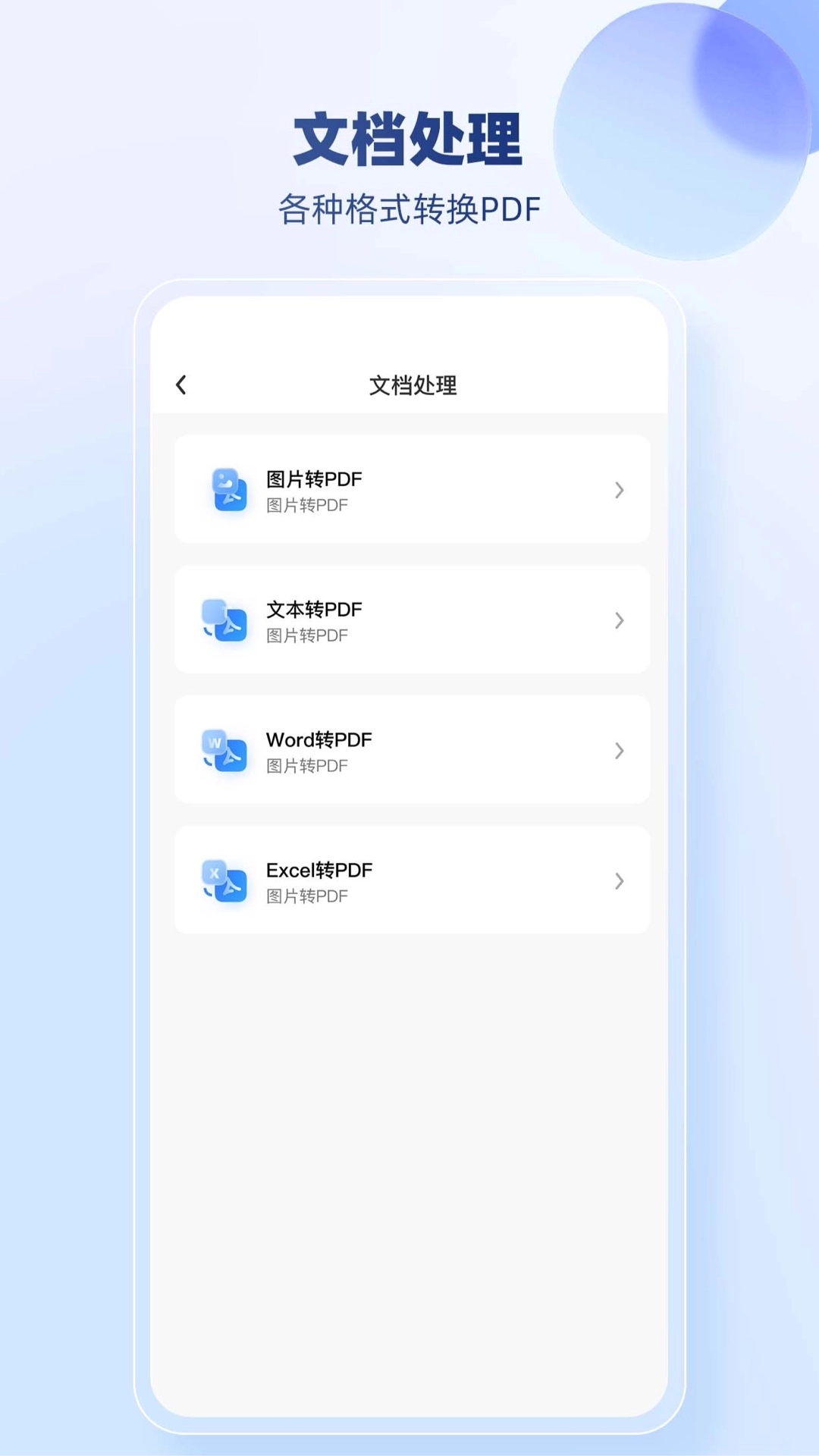Click the subtitle 图片转PDF under 文本转PDF

(x=306, y=635)
